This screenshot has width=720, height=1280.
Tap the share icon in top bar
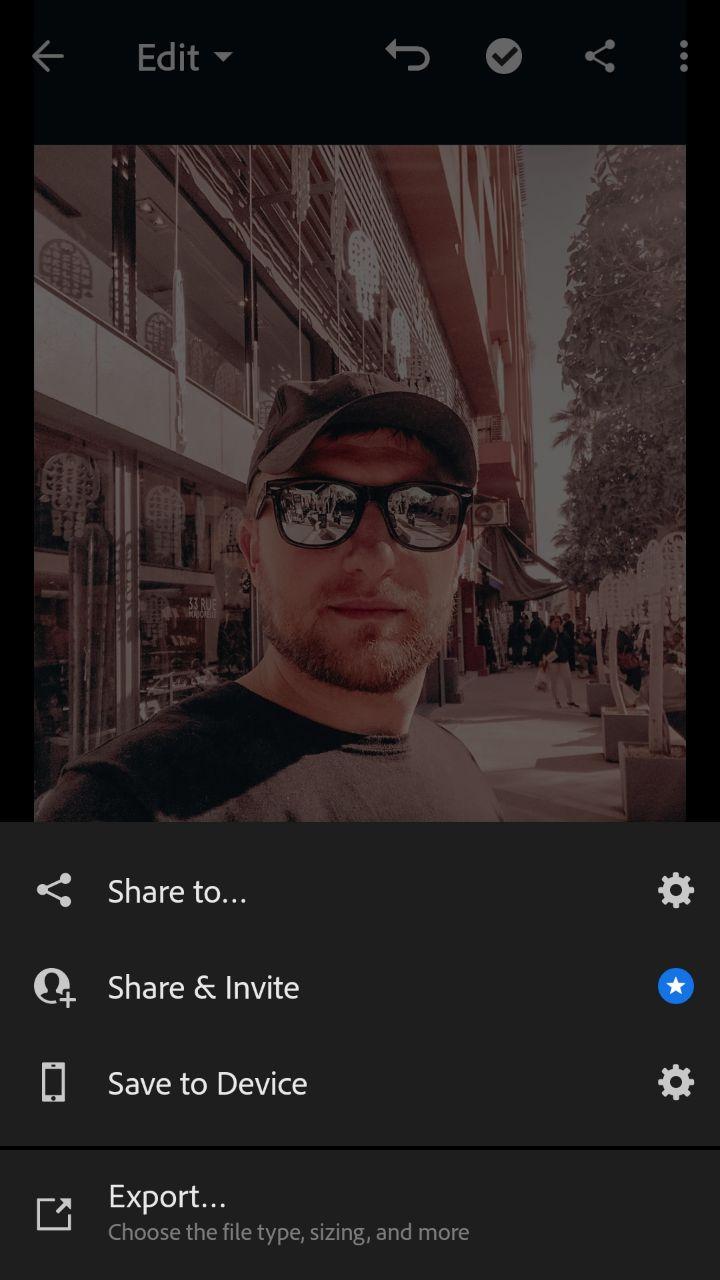(599, 57)
